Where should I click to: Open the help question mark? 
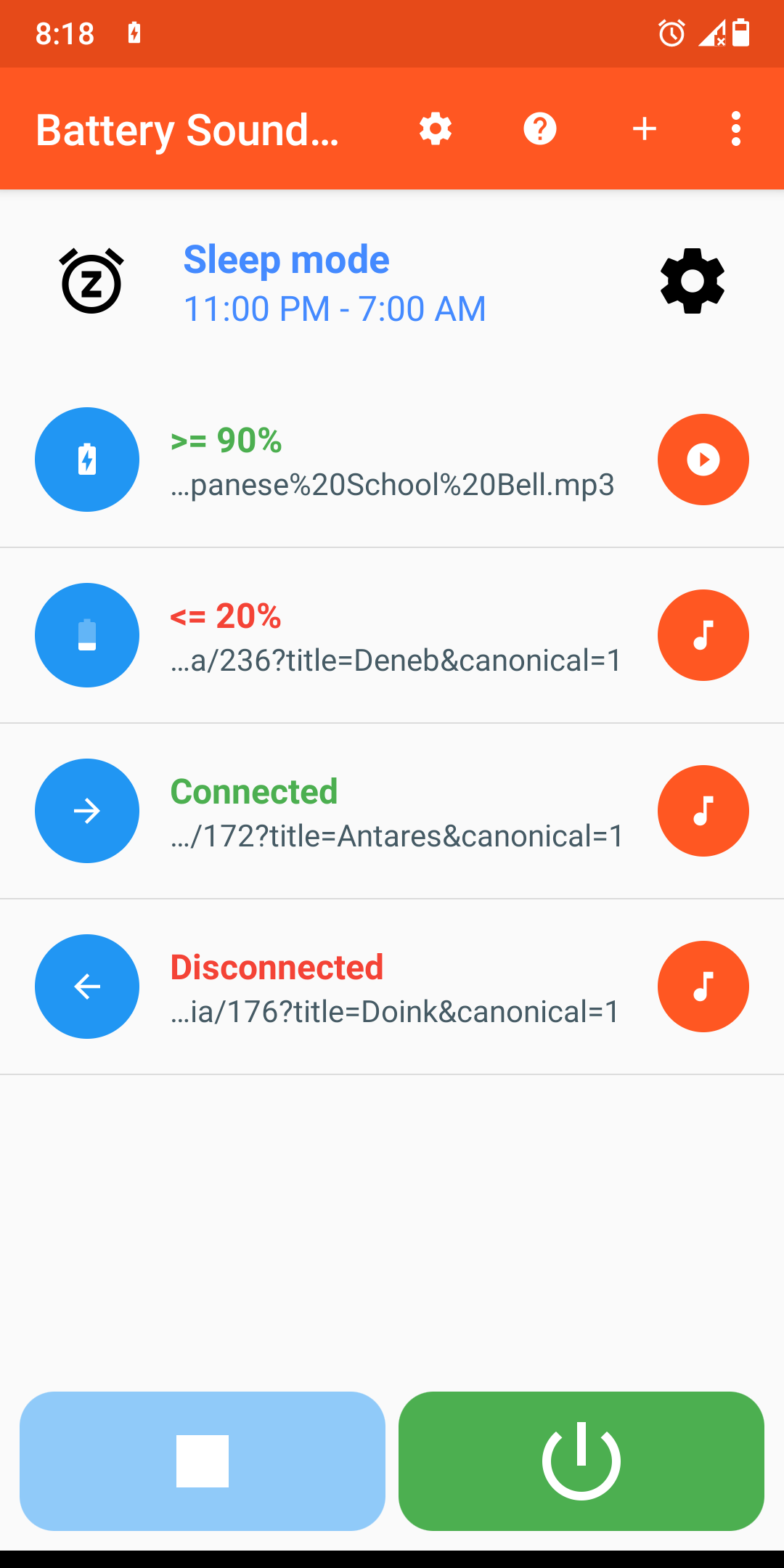click(540, 129)
